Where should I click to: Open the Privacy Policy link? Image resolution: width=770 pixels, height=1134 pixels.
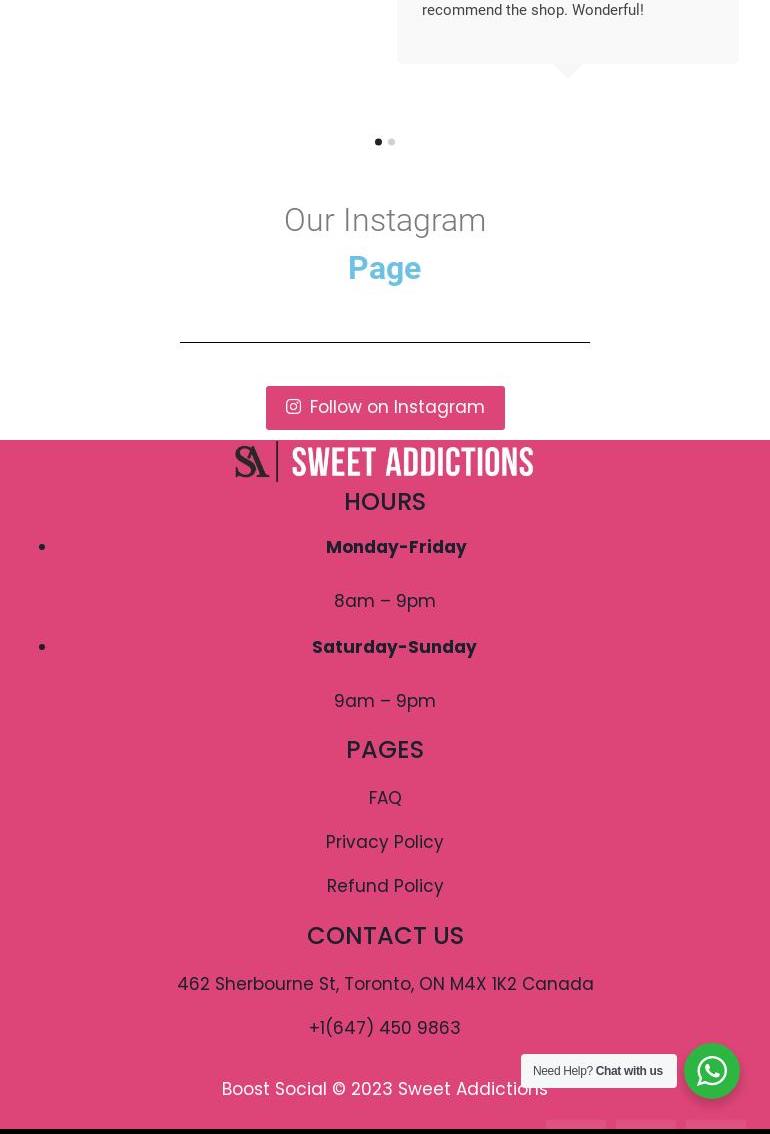385,842
